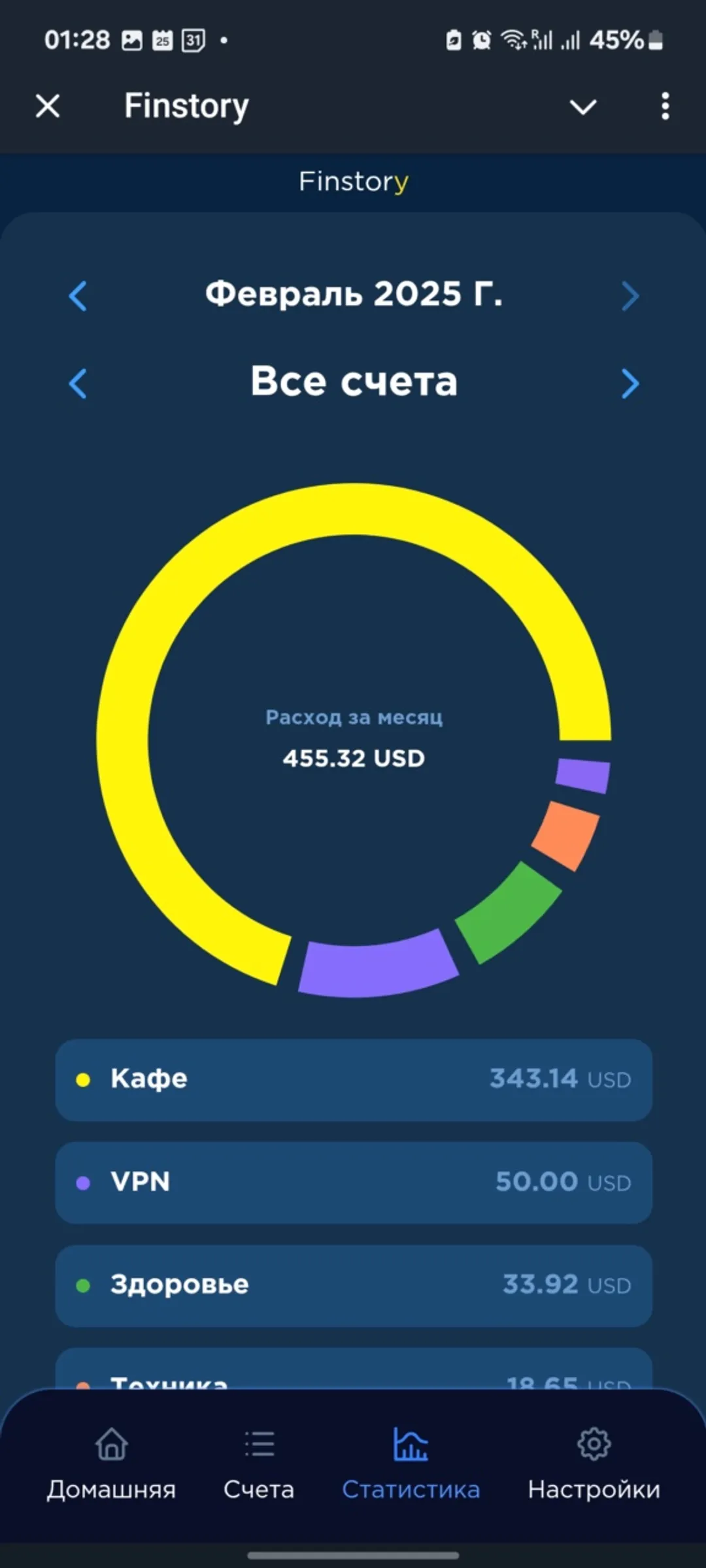Switch to the Домашняя tab
The height and width of the screenshot is (1568, 706).
pos(111,1465)
